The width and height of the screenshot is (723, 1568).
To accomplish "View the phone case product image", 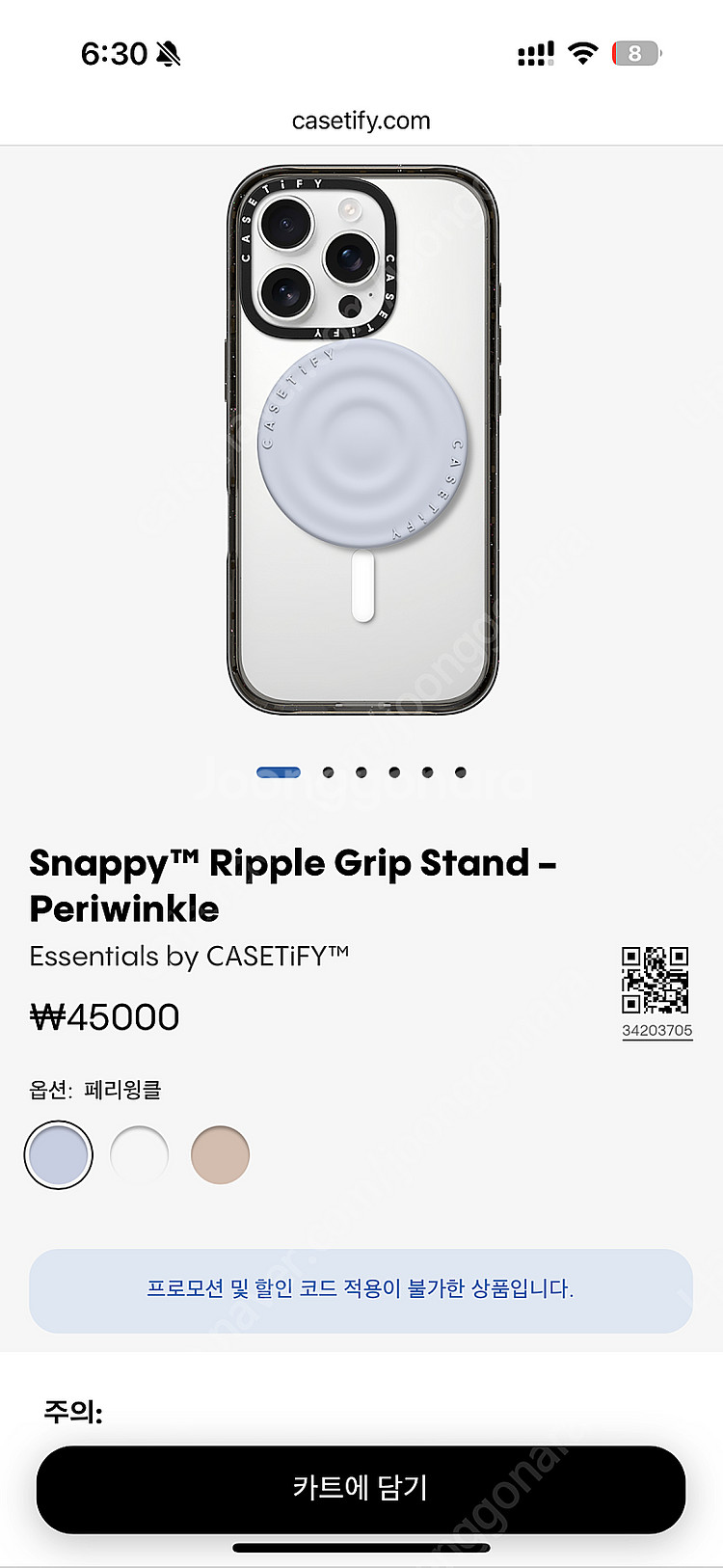I will tap(362, 439).
